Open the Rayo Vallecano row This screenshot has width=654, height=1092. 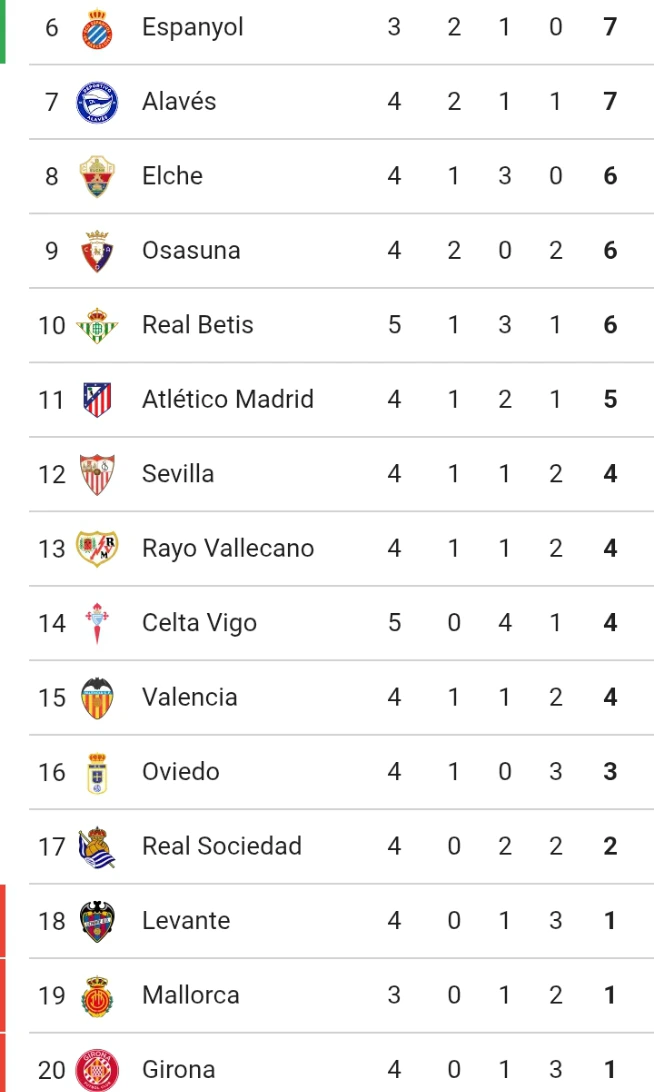click(x=341, y=549)
